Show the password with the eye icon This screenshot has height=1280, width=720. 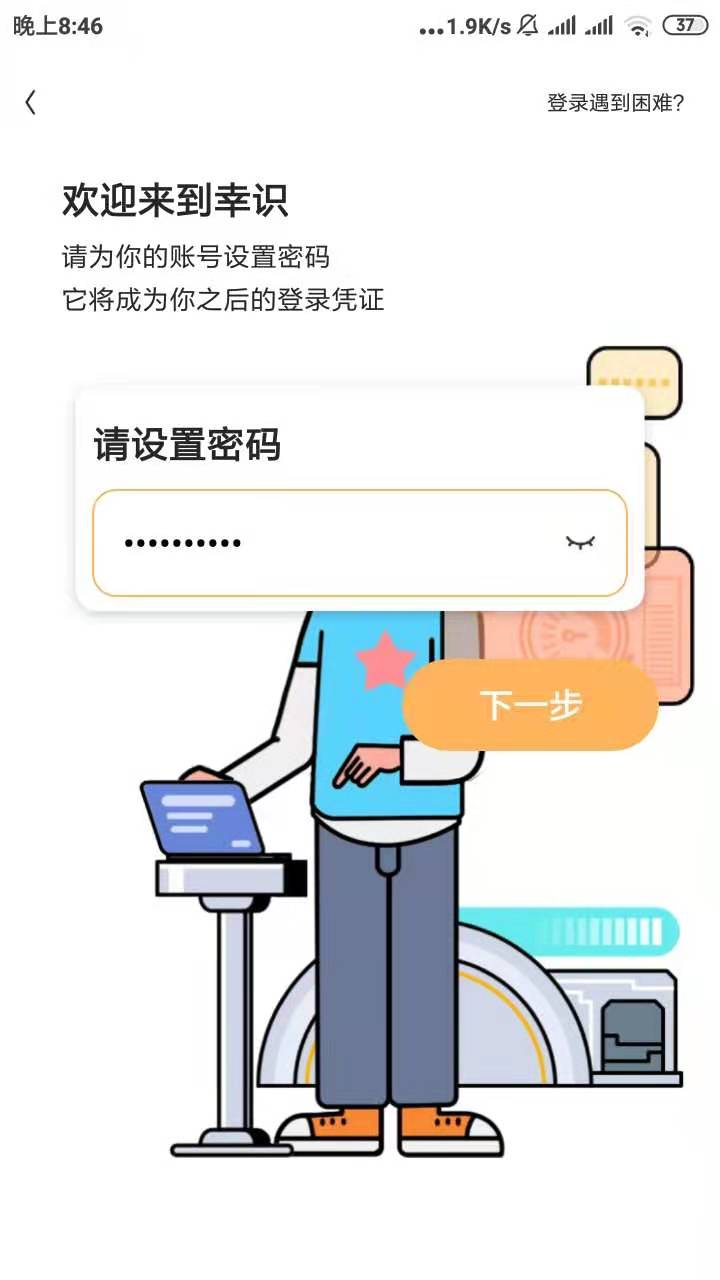coord(580,542)
